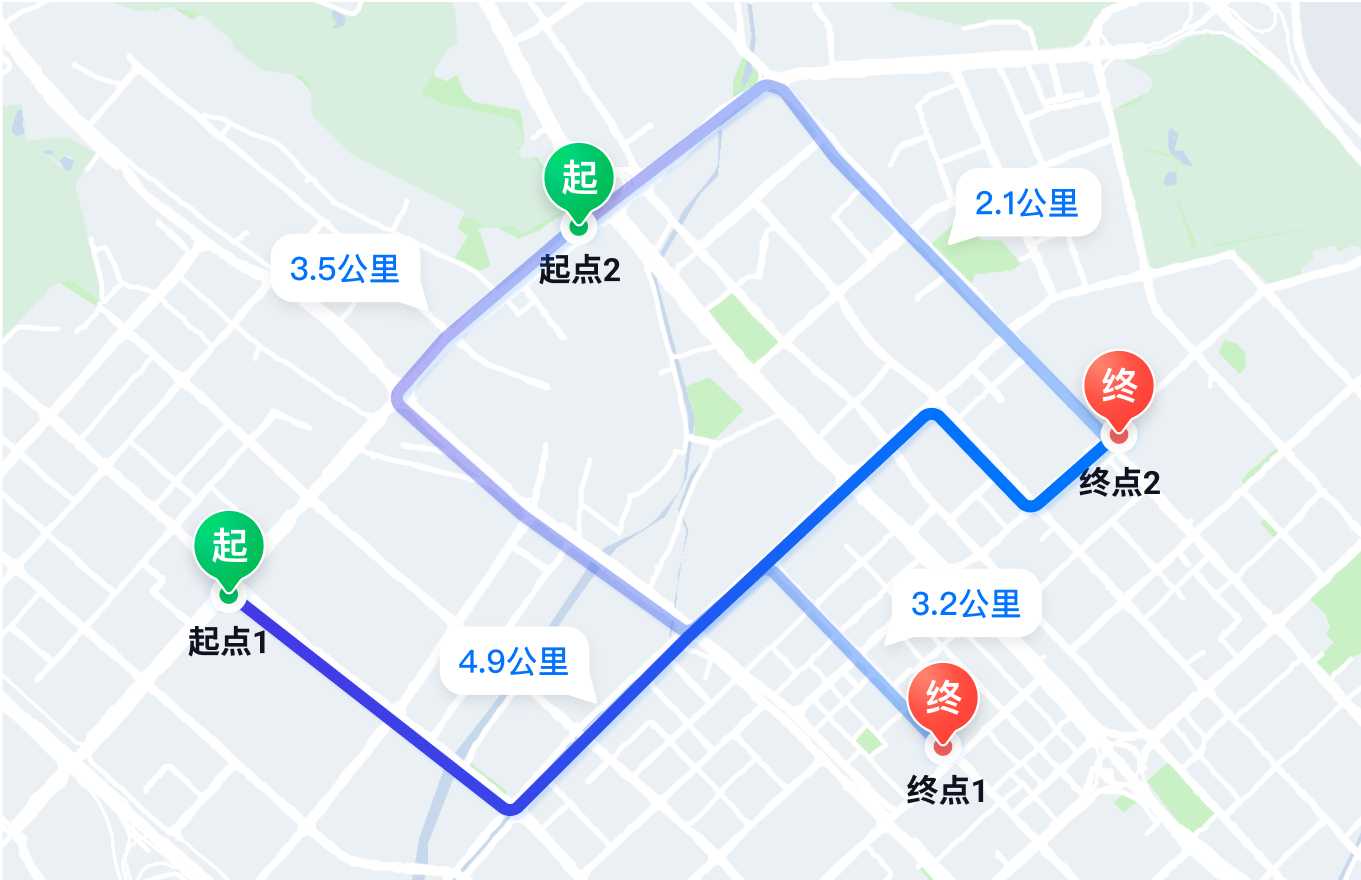Select the 4.9公里 route label

pos(514,662)
